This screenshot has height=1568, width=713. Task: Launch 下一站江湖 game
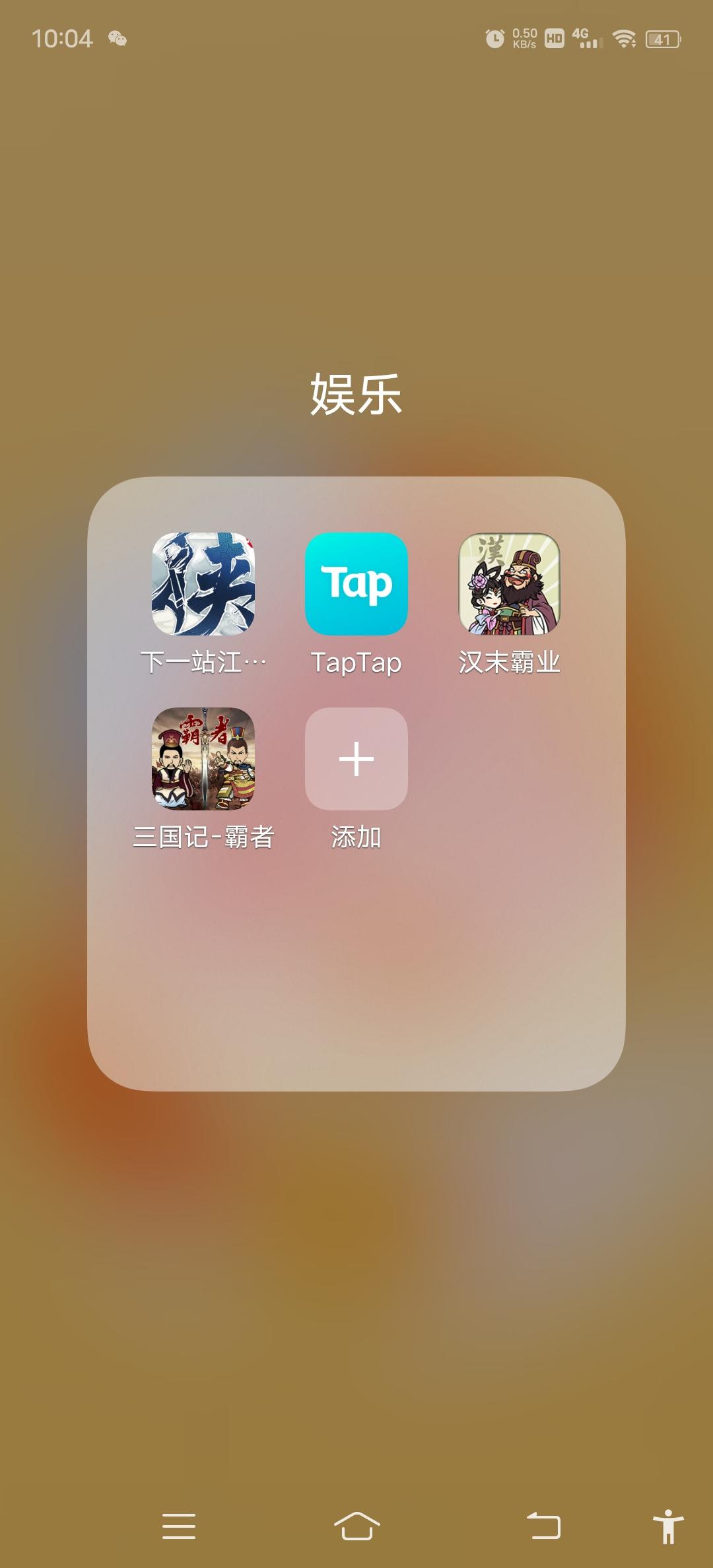click(x=204, y=583)
